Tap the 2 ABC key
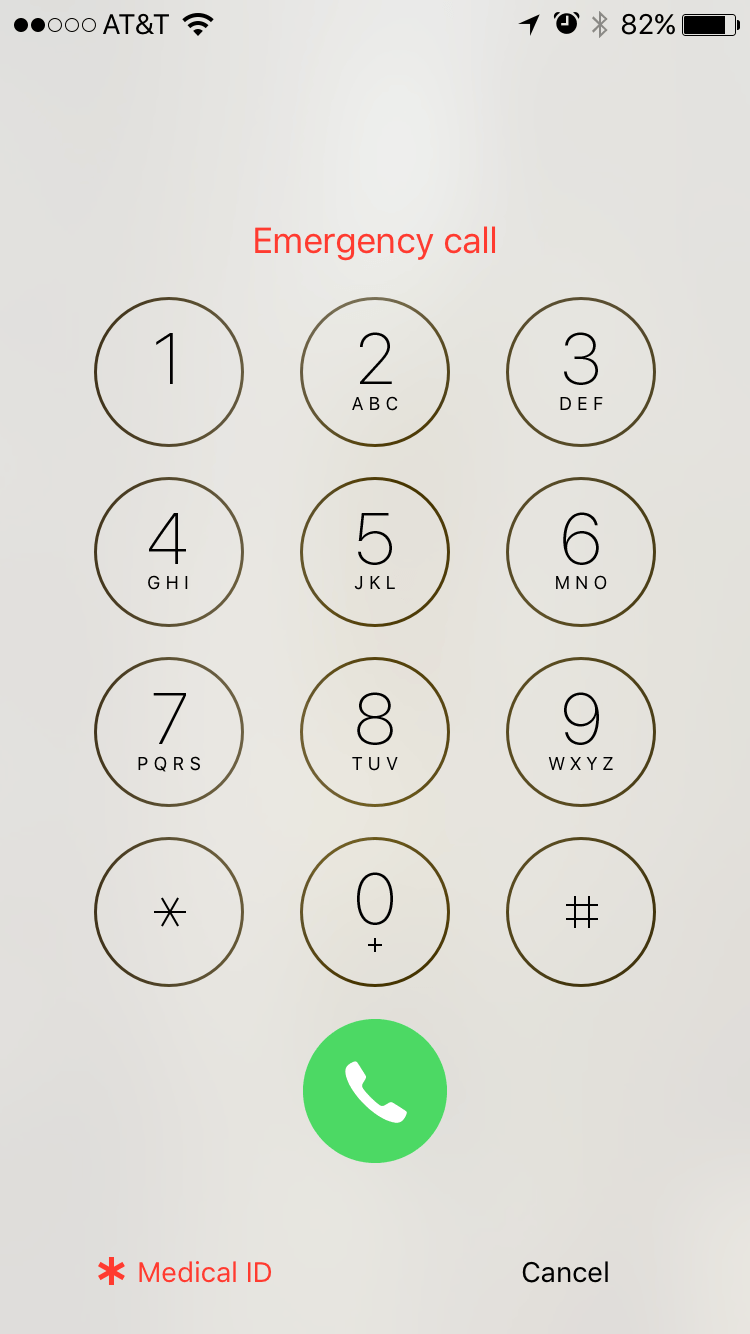The height and width of the screenshot is (1334, 750). click(x=375, y=372)
